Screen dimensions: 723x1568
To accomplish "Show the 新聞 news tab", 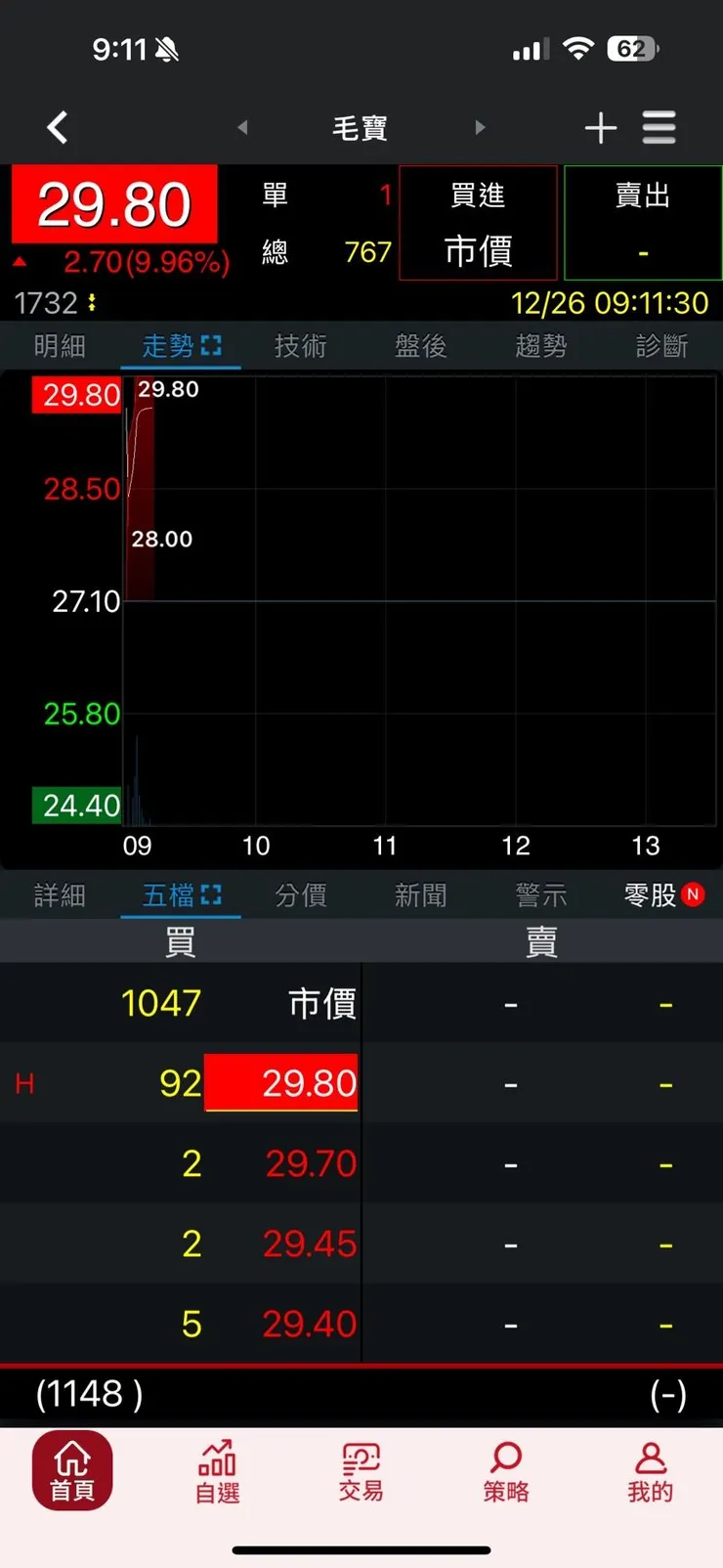I will [421, 895].
